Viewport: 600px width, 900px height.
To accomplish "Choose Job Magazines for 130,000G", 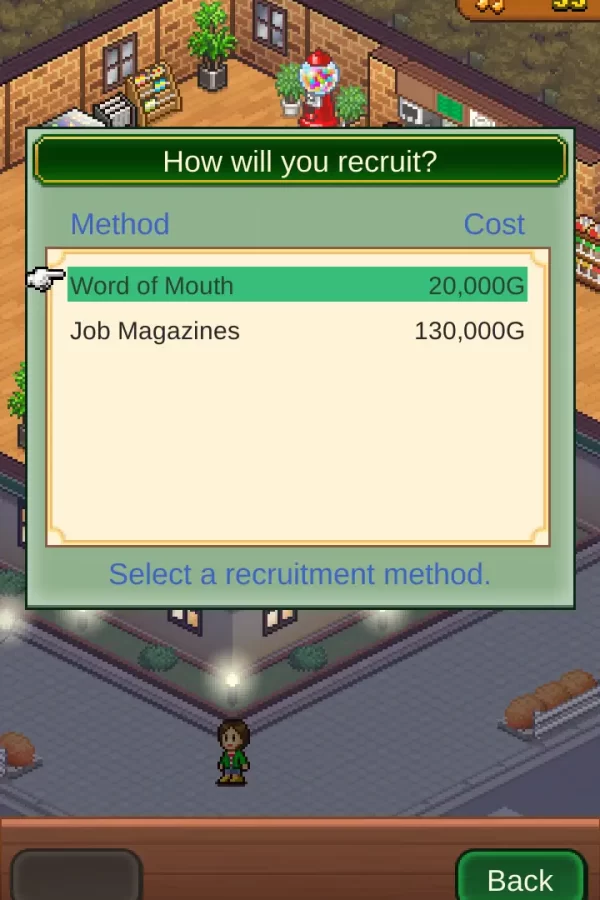I will [x=297, y=331].
